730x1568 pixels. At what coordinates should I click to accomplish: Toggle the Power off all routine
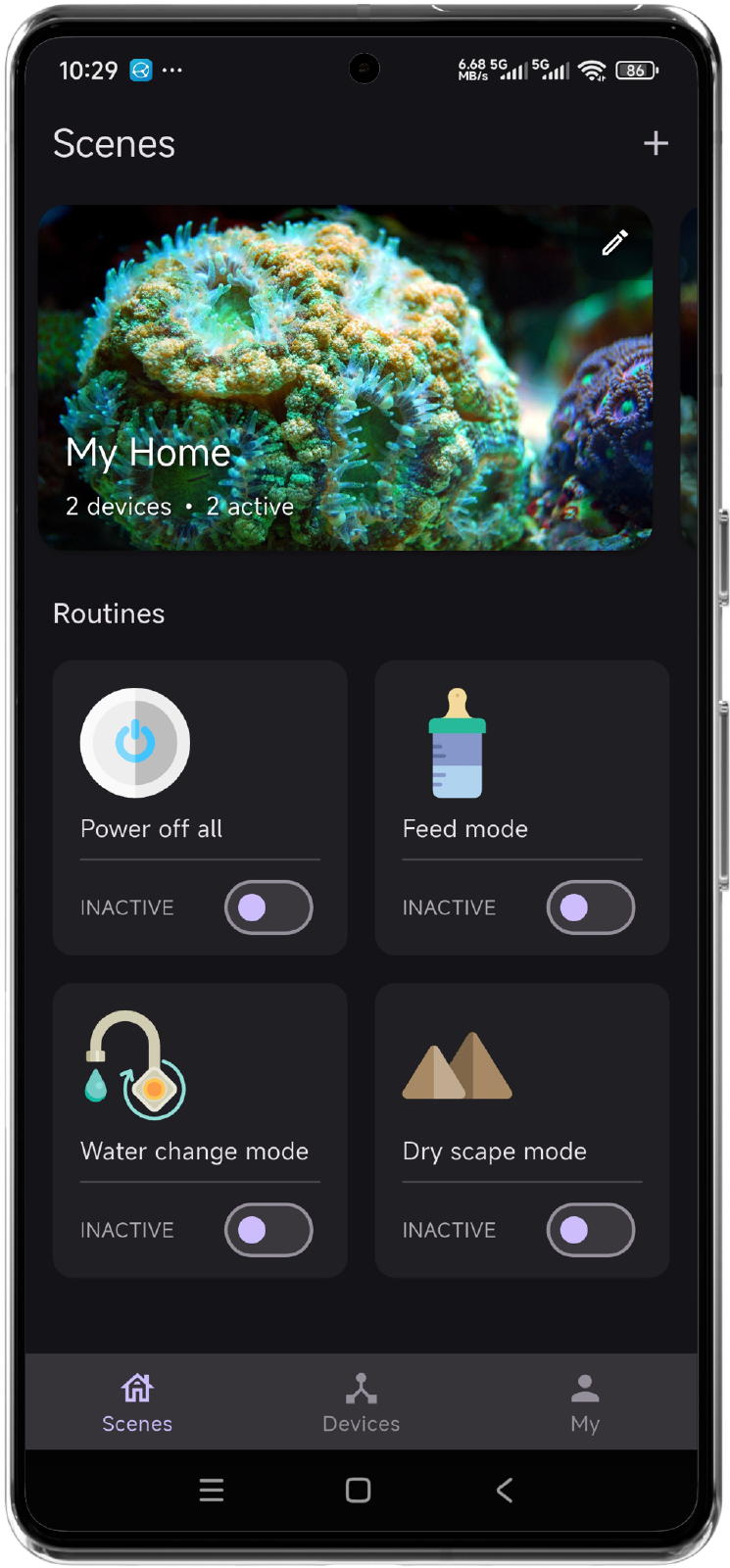268,907
